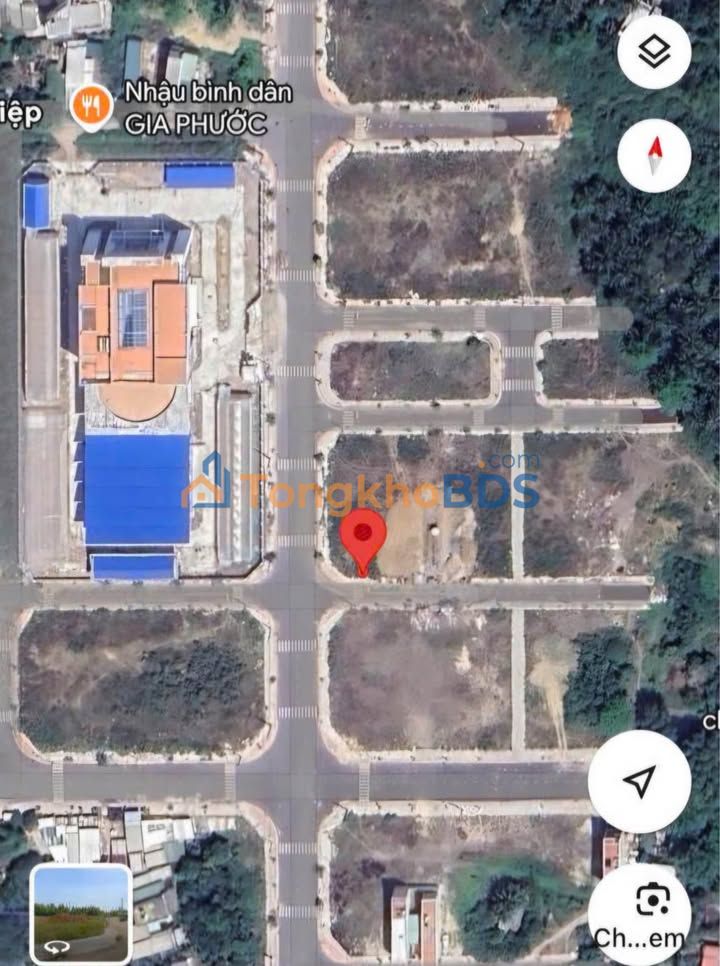Center the map on my location
This screenshot has width=720, height=966.
[x=639, y=782]
